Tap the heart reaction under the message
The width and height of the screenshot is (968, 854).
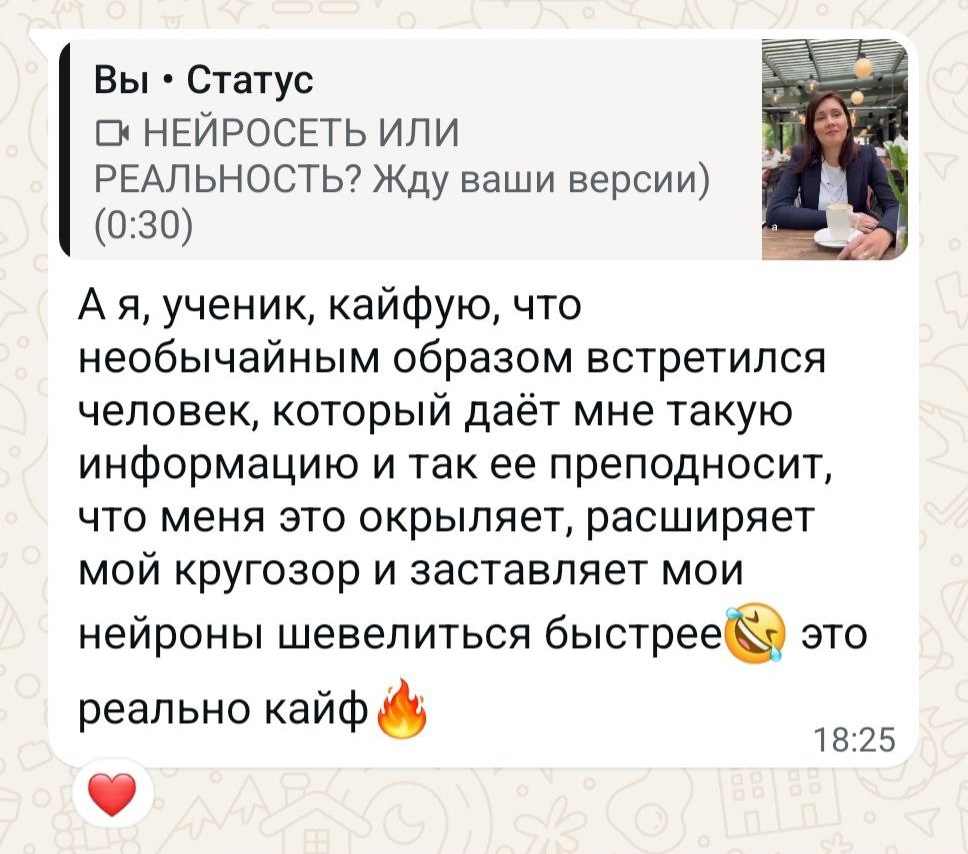(x=112, y=795)
